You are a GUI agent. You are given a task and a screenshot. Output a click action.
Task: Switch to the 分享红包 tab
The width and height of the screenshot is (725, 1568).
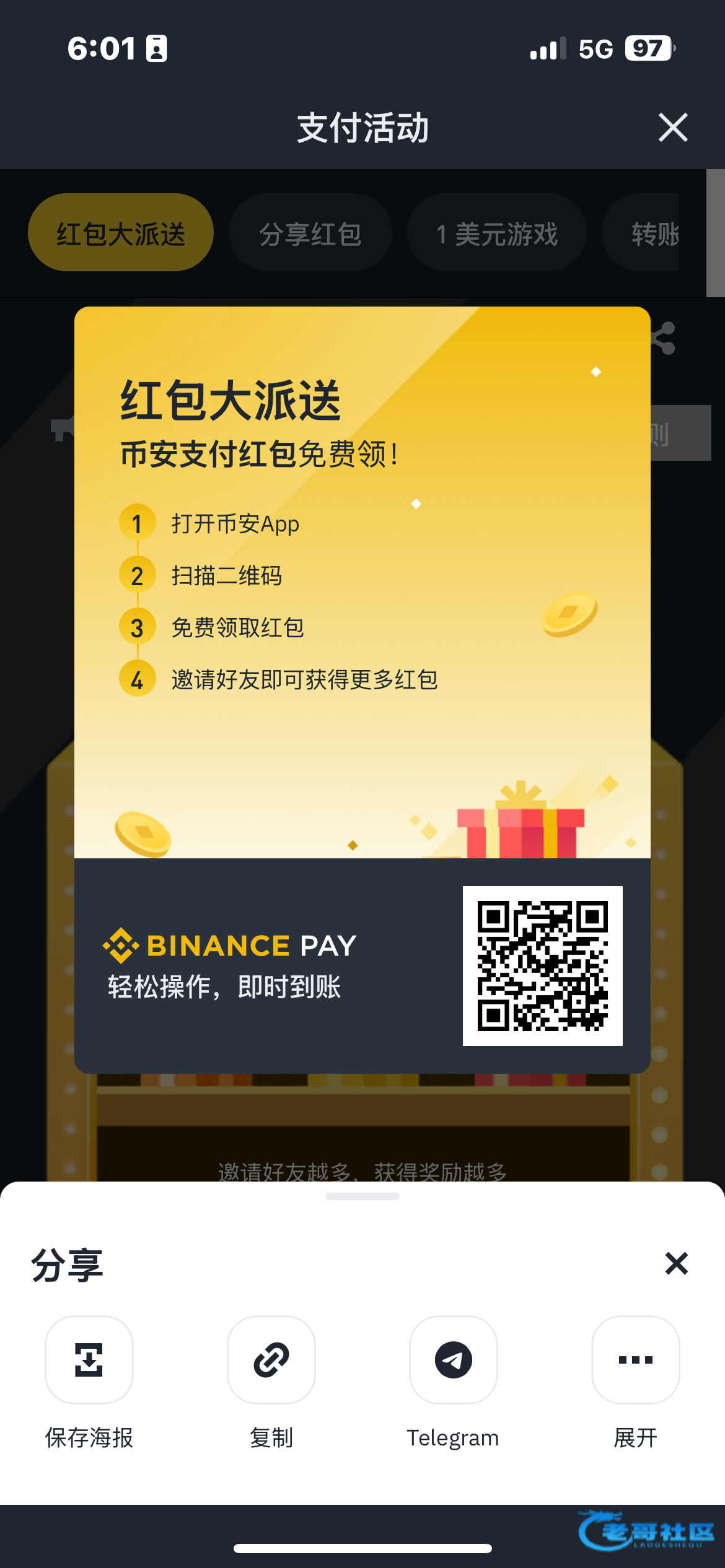310,233
